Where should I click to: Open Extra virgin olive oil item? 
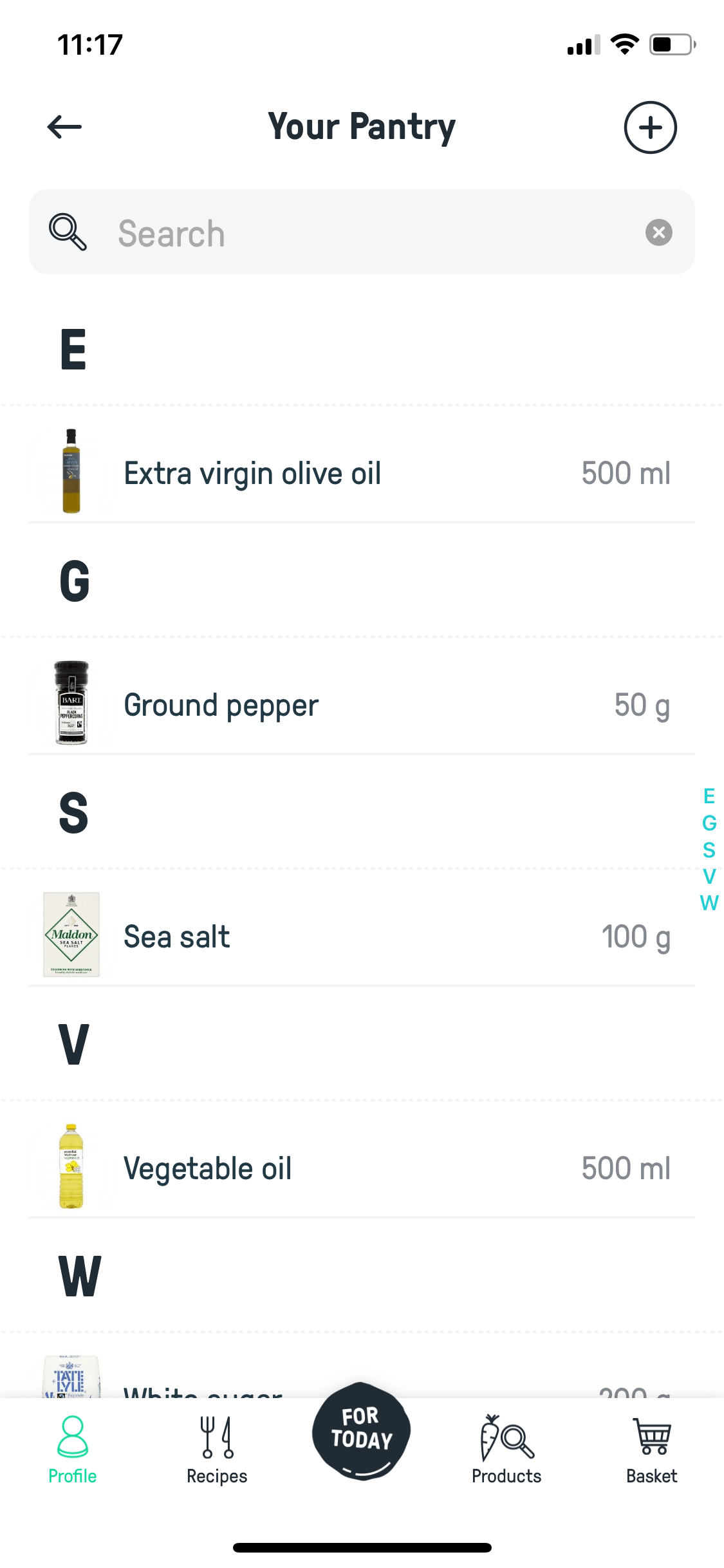tap(362, 472)
